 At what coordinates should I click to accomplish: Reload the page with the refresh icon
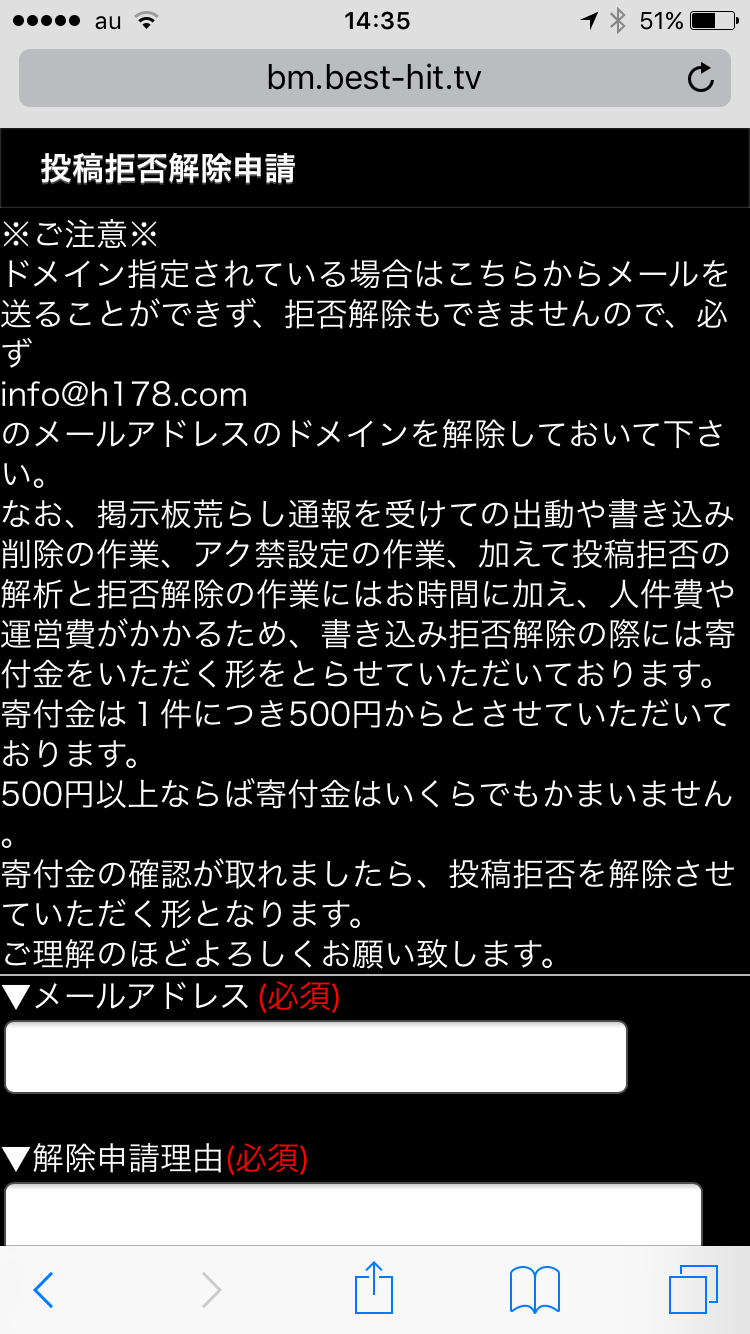(x=701, y=78)
